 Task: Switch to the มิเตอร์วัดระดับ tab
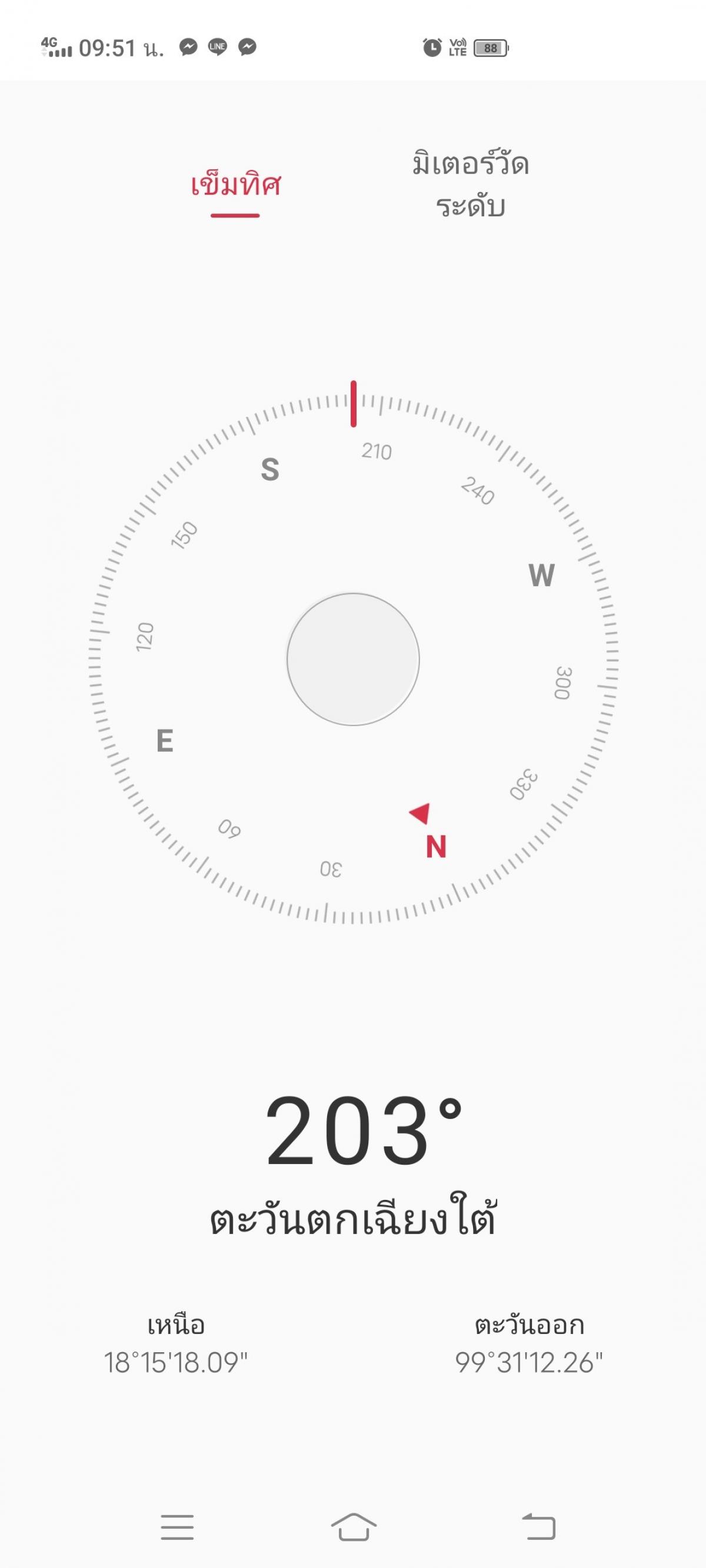pyautogui.click(x=470, y=185)
